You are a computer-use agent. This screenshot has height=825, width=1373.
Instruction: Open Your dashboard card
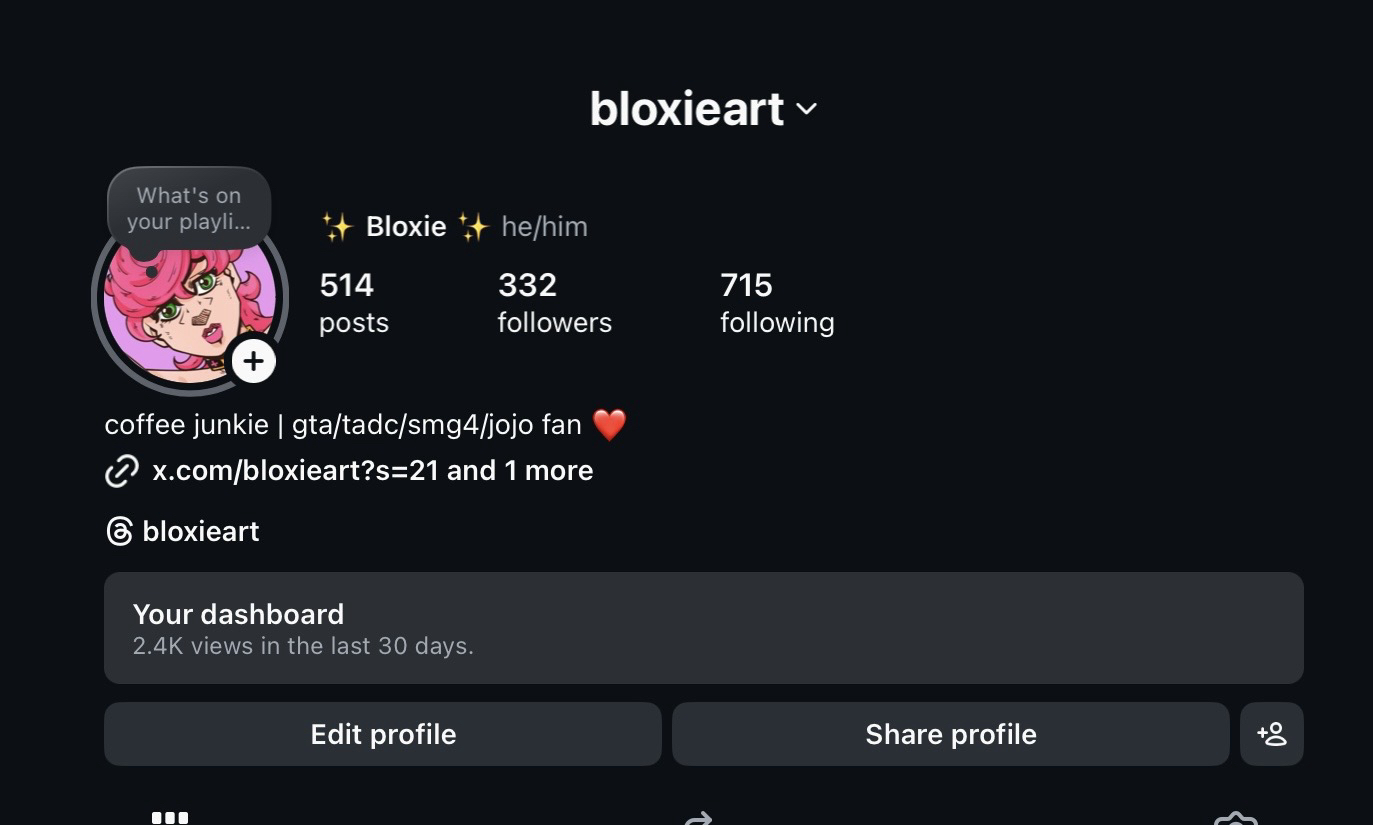tap(703, 628)
